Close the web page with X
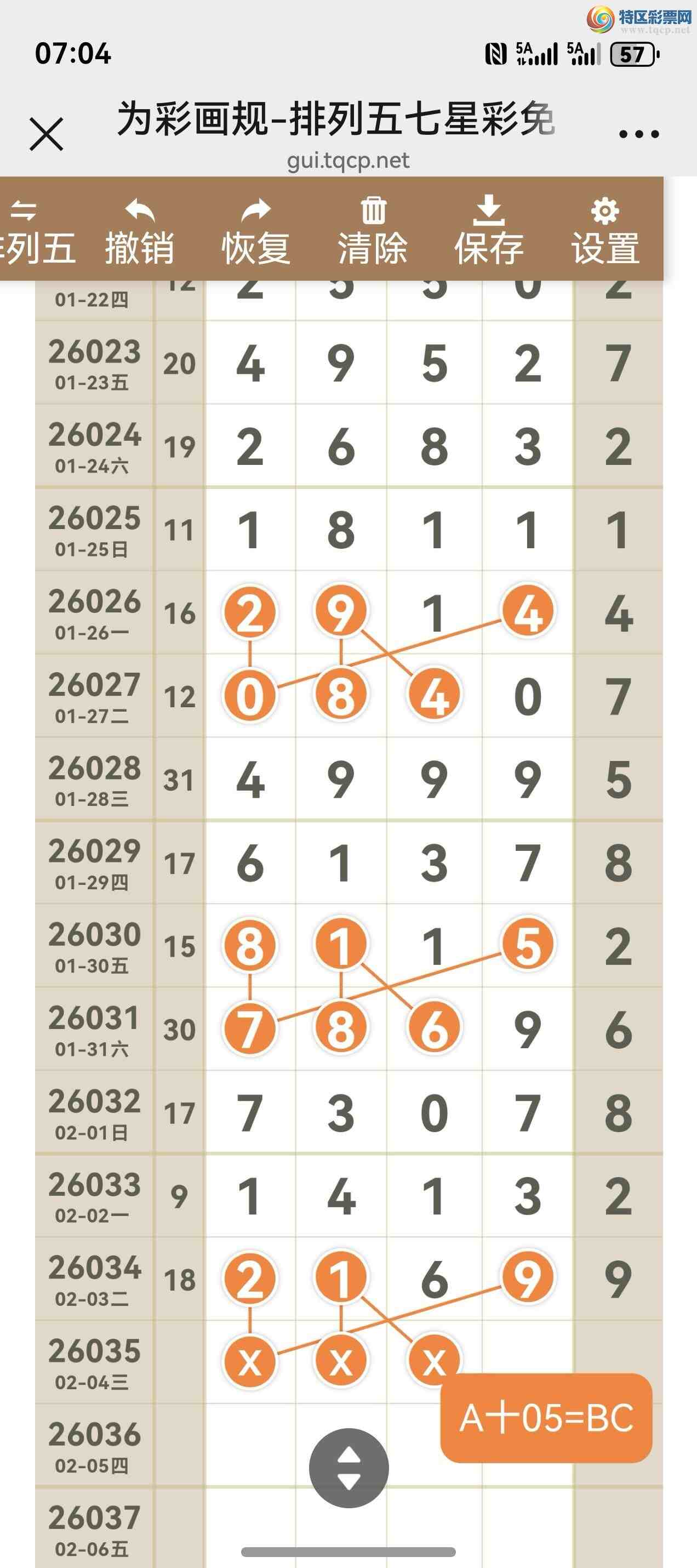 click(x=46, y=134)
